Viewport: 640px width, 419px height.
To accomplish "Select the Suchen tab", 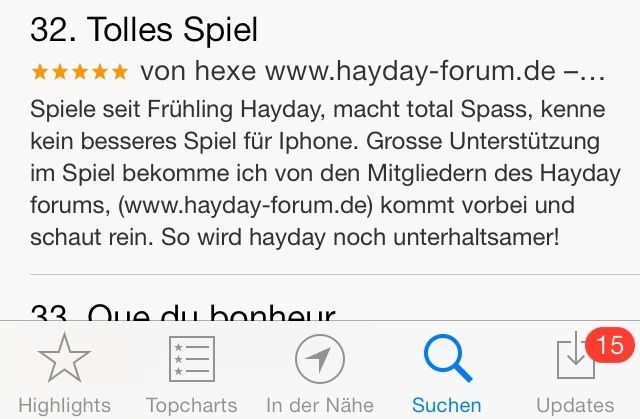I will click(x=447, y=372).
